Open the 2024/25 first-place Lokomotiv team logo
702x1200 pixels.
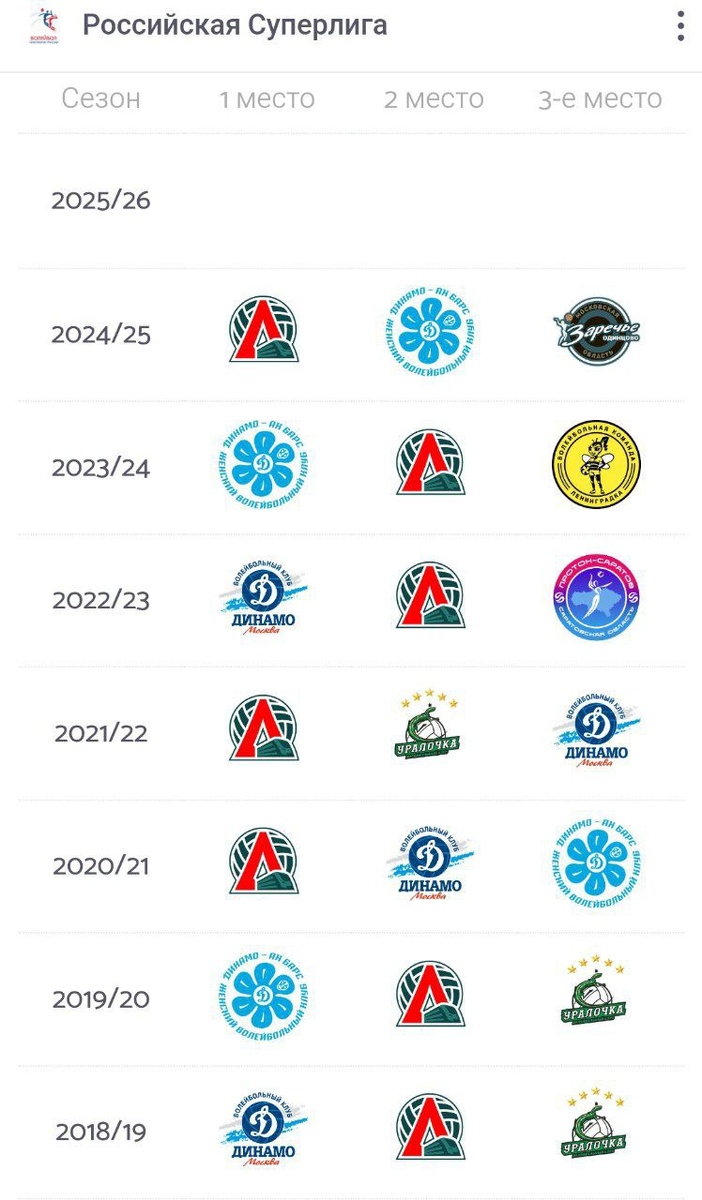pyautogui.click(x=263, y=331)
